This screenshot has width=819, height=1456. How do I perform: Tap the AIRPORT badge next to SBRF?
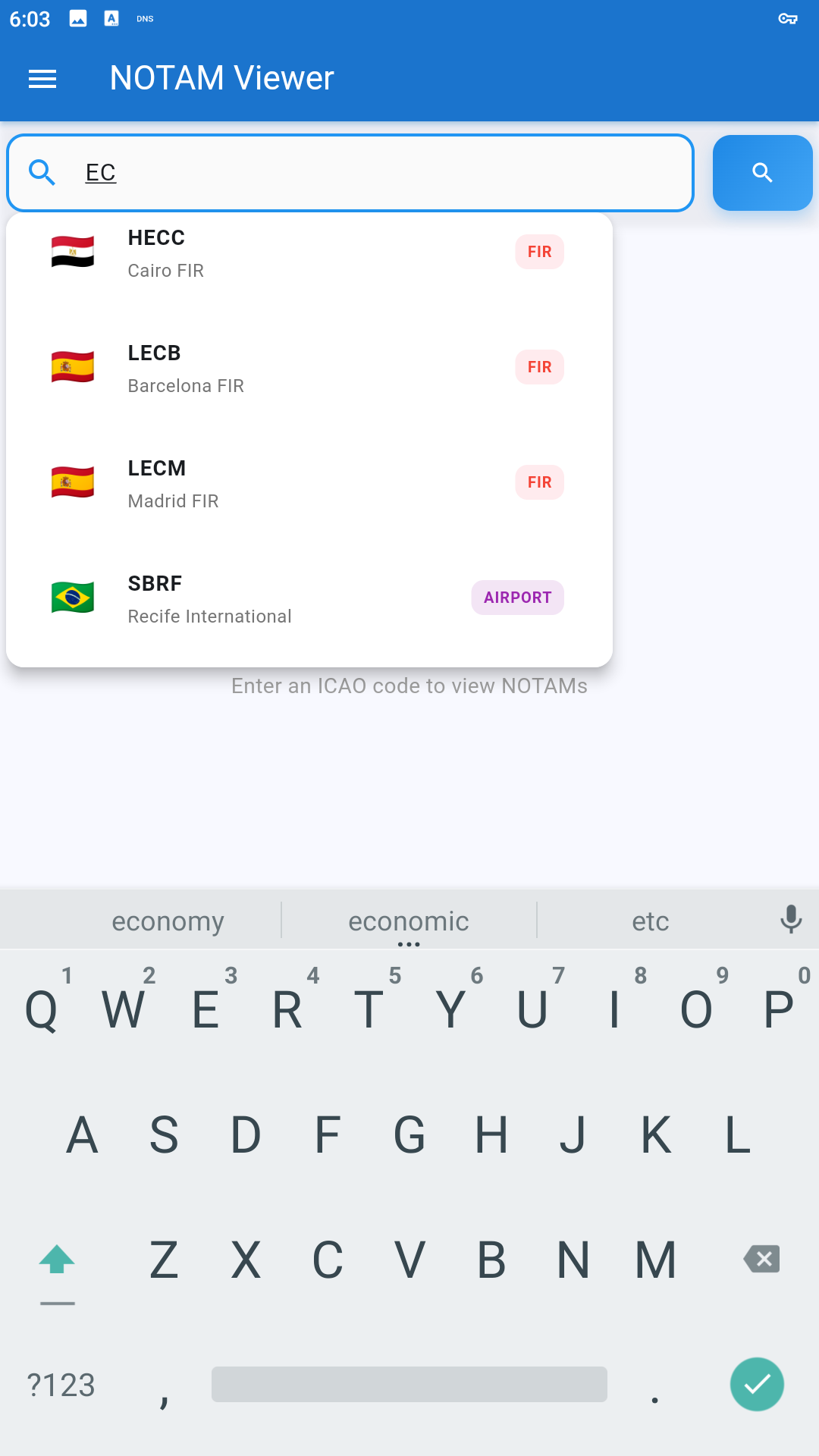[517, 598]
